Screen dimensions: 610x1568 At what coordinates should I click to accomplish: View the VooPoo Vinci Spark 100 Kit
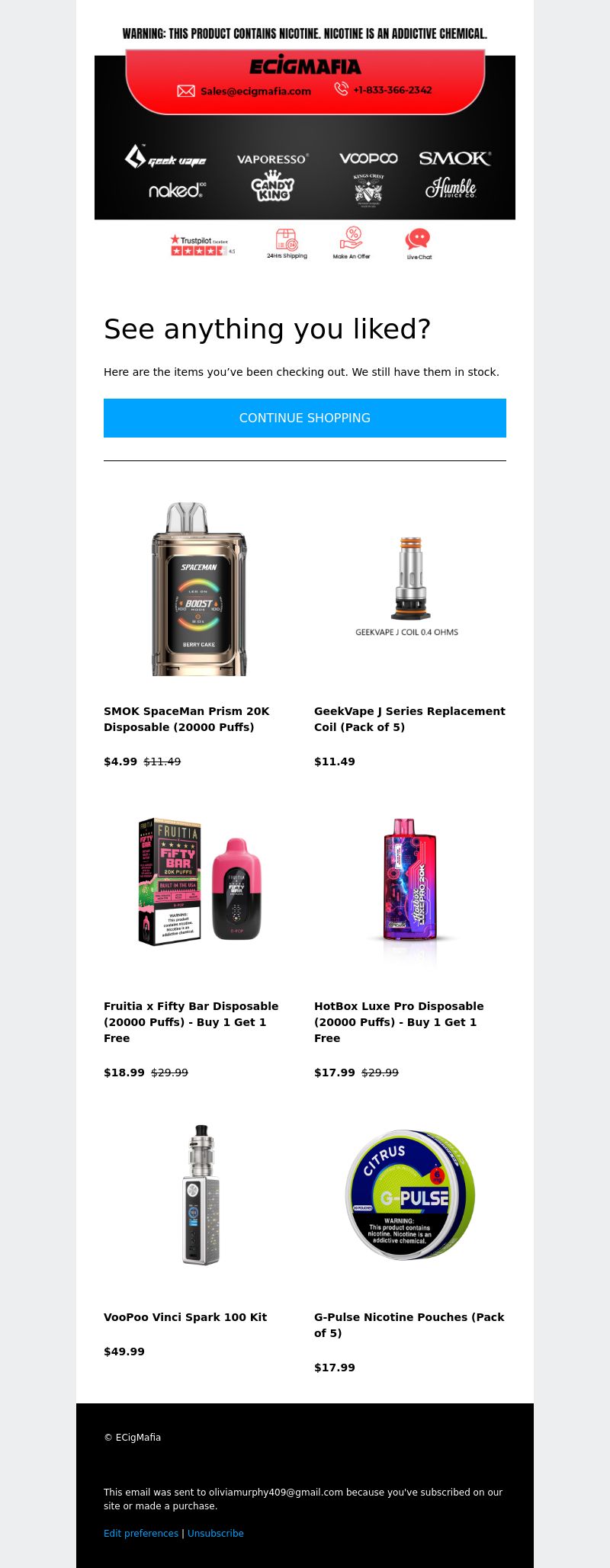coord(185,1316)
